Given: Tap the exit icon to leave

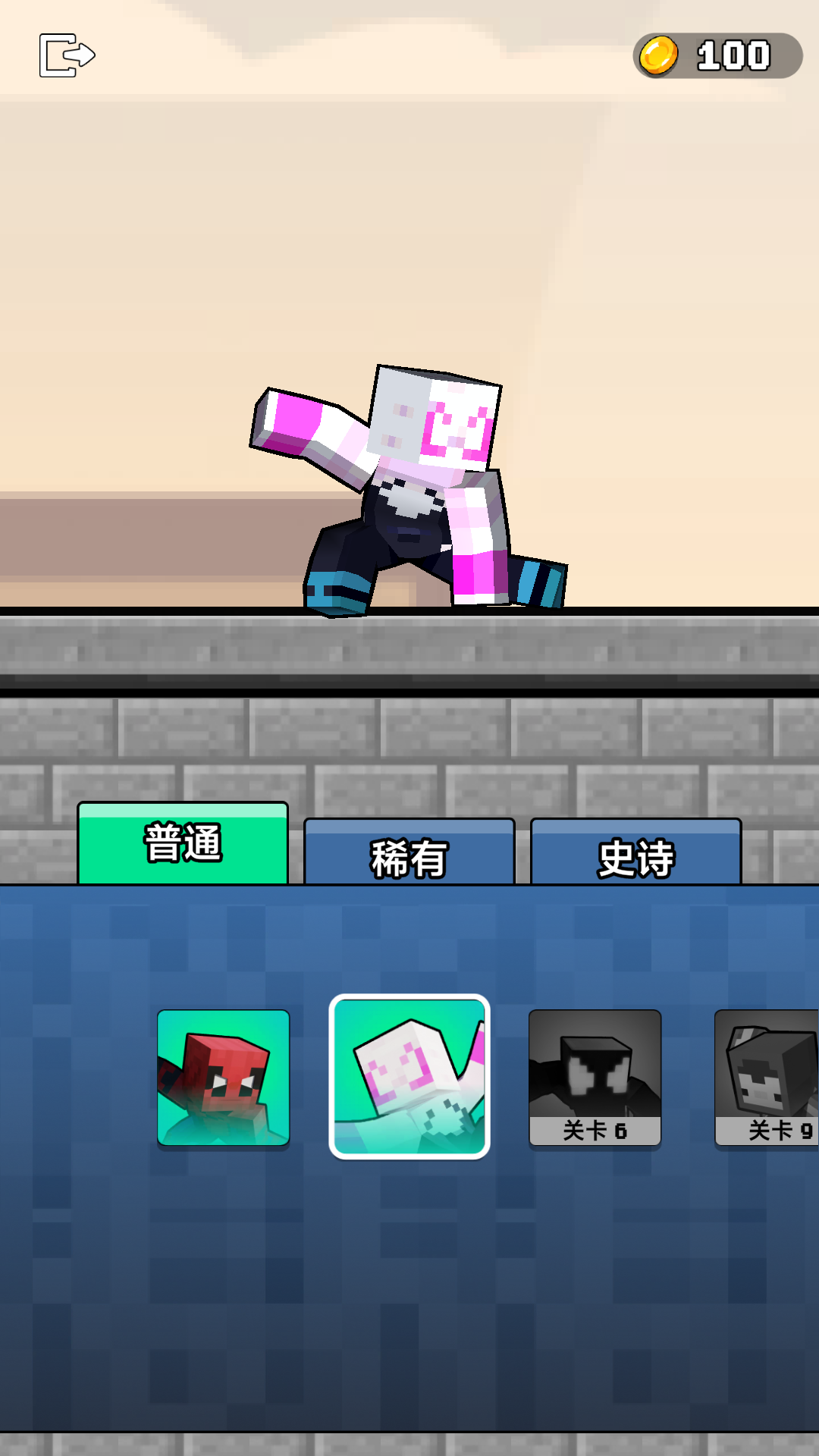Looking at the screenshot, I should (x=67, y=55).
